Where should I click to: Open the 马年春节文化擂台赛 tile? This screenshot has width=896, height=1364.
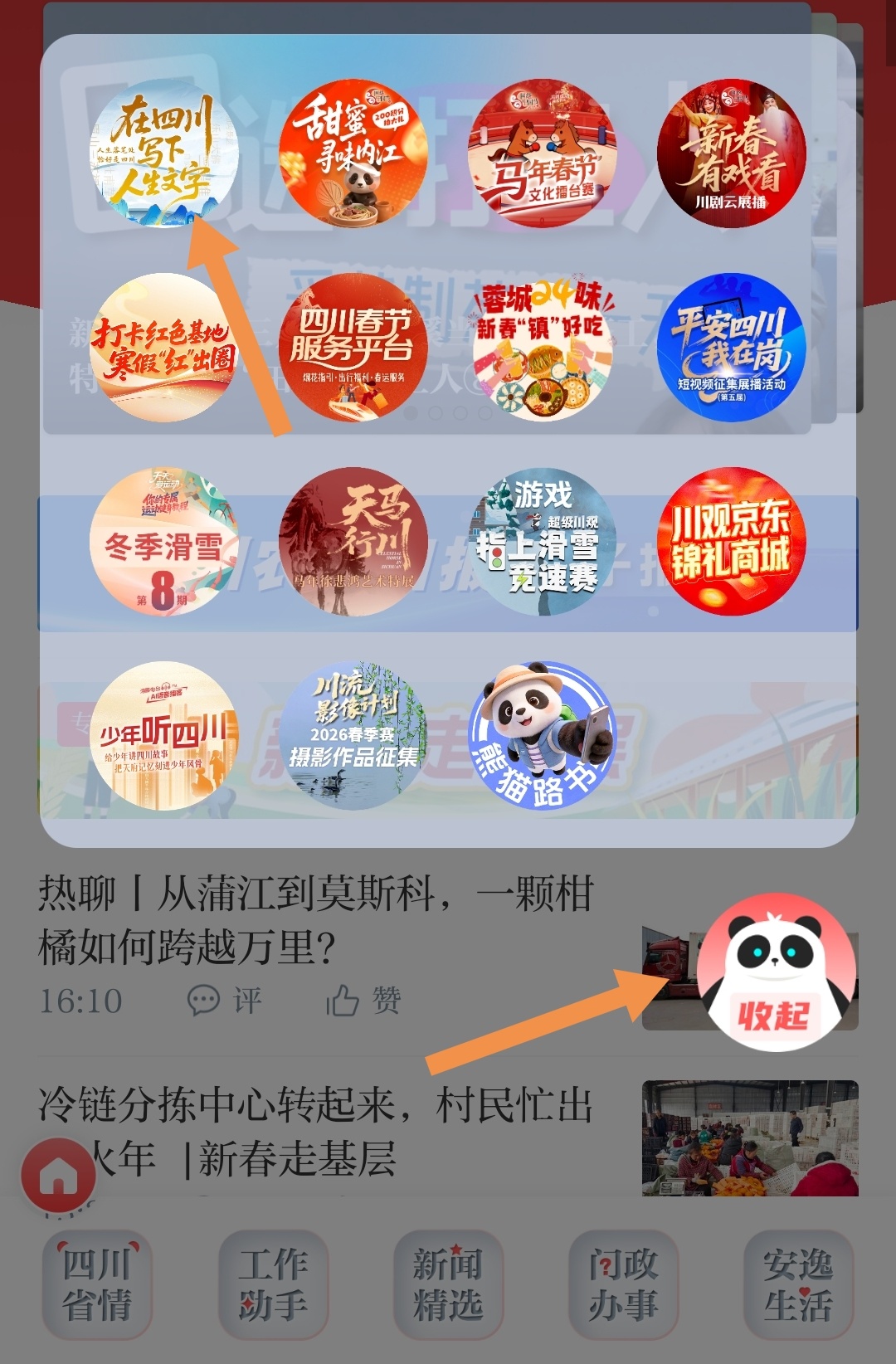[542, 153]
